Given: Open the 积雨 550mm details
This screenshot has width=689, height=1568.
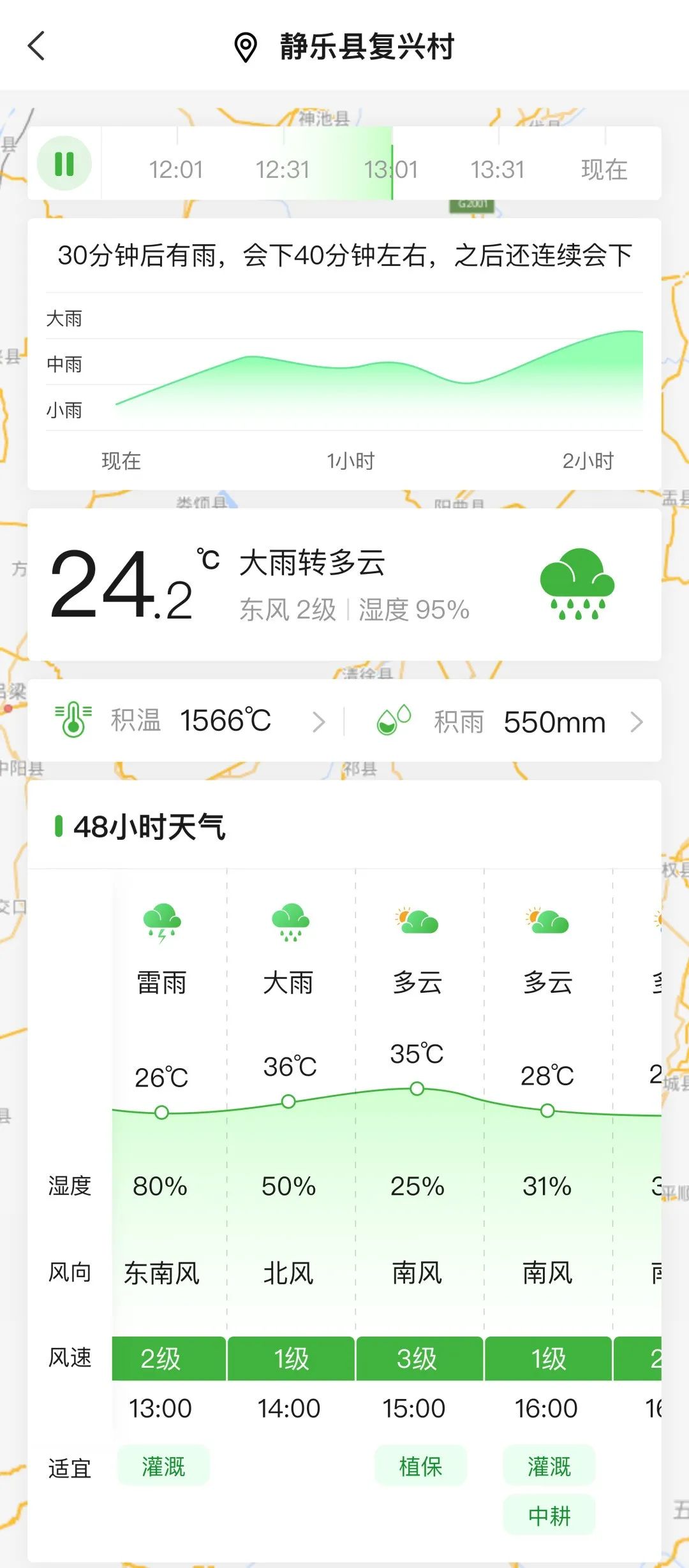Looking at the screenshot, I should (509, 721).
